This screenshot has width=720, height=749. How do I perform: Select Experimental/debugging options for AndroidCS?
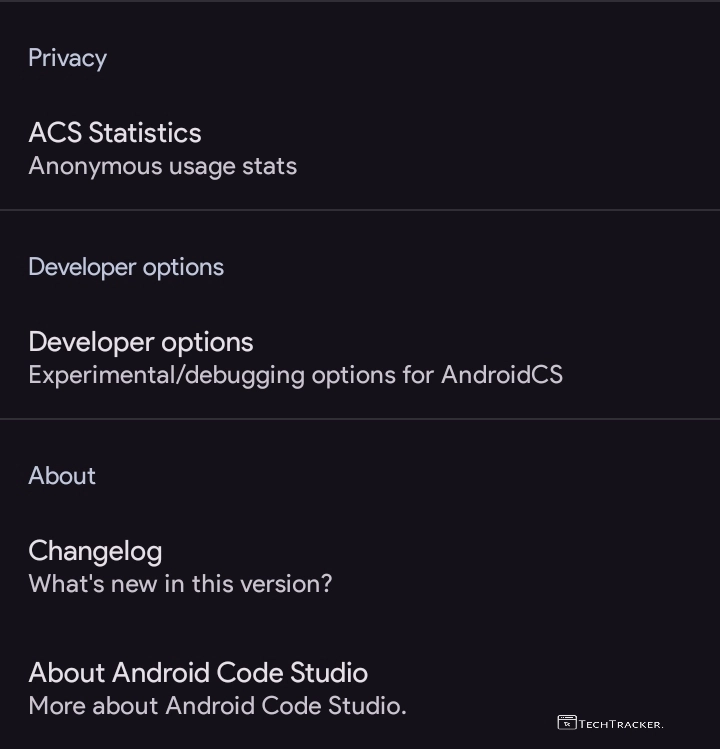click(x=295, y=375)
